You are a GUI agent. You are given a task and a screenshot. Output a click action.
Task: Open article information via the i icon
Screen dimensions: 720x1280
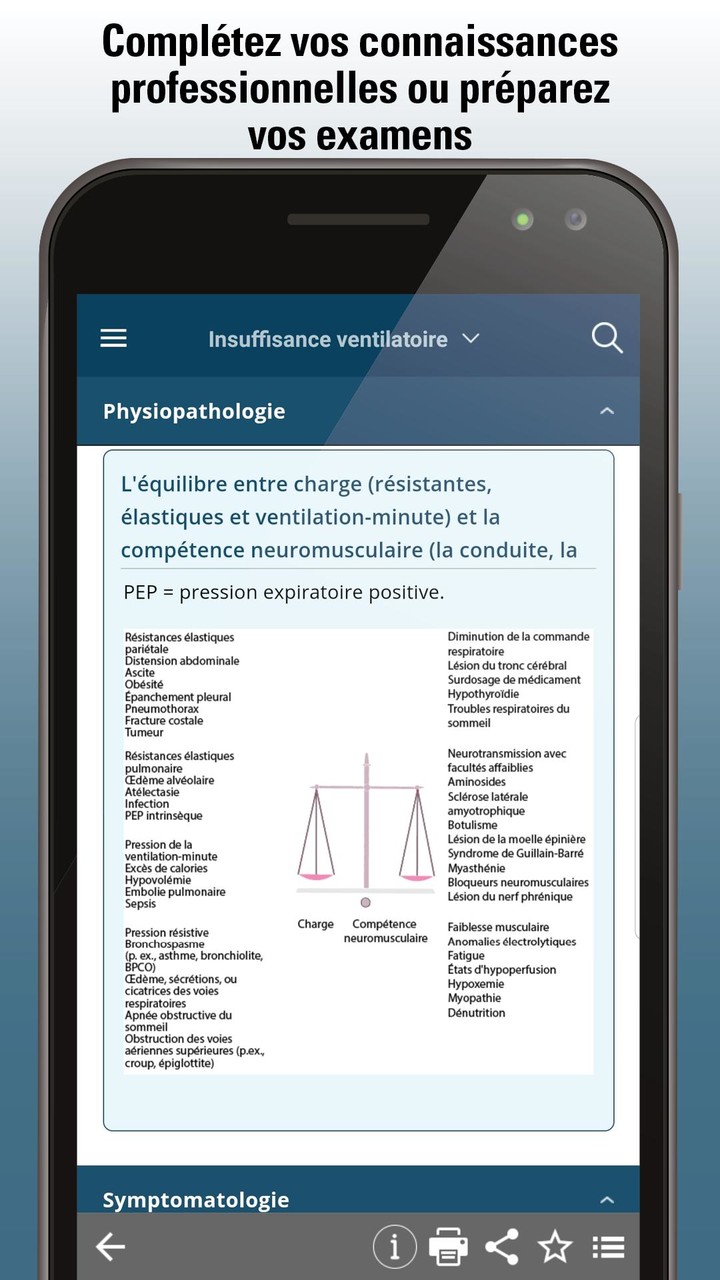click(394, 1247)
